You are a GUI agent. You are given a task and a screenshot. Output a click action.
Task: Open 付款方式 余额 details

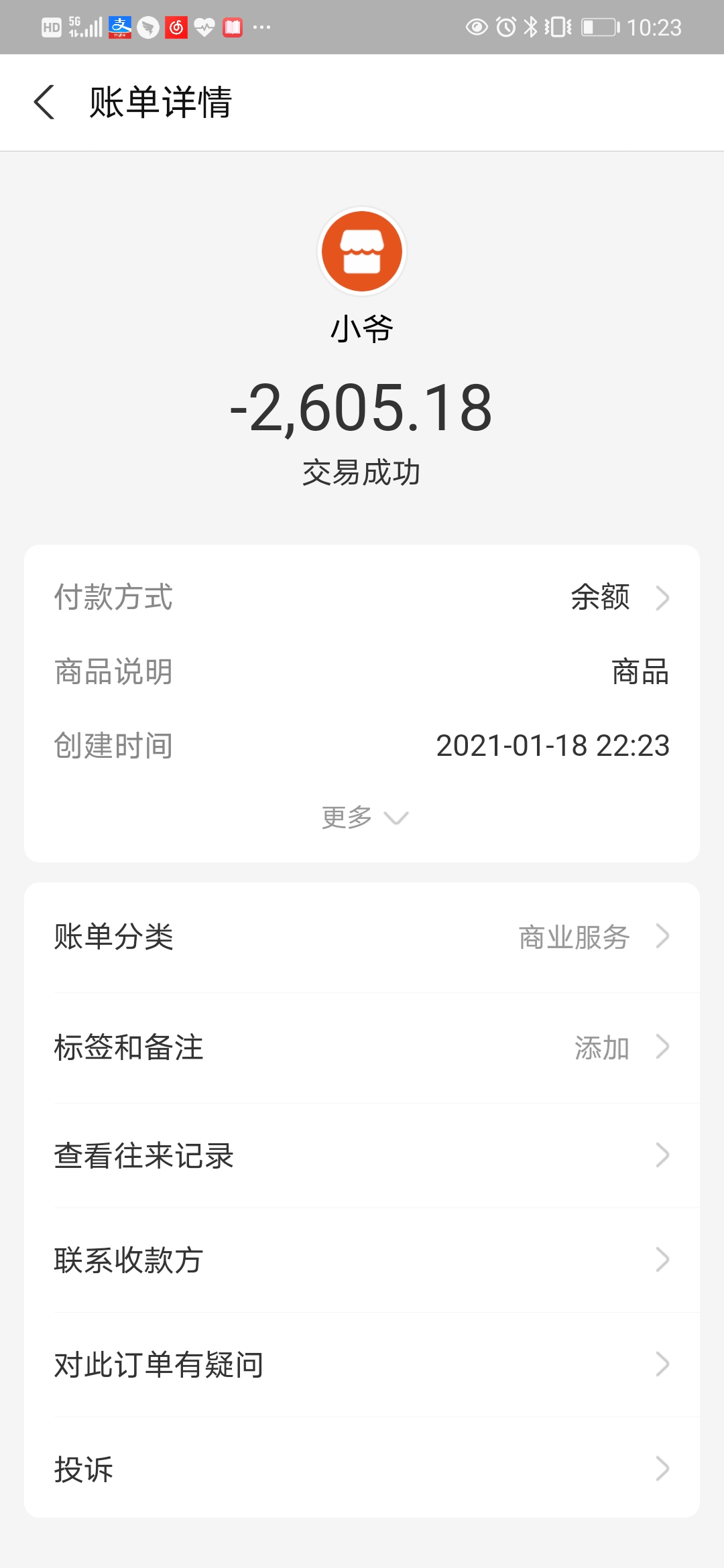tap(617, 597)
